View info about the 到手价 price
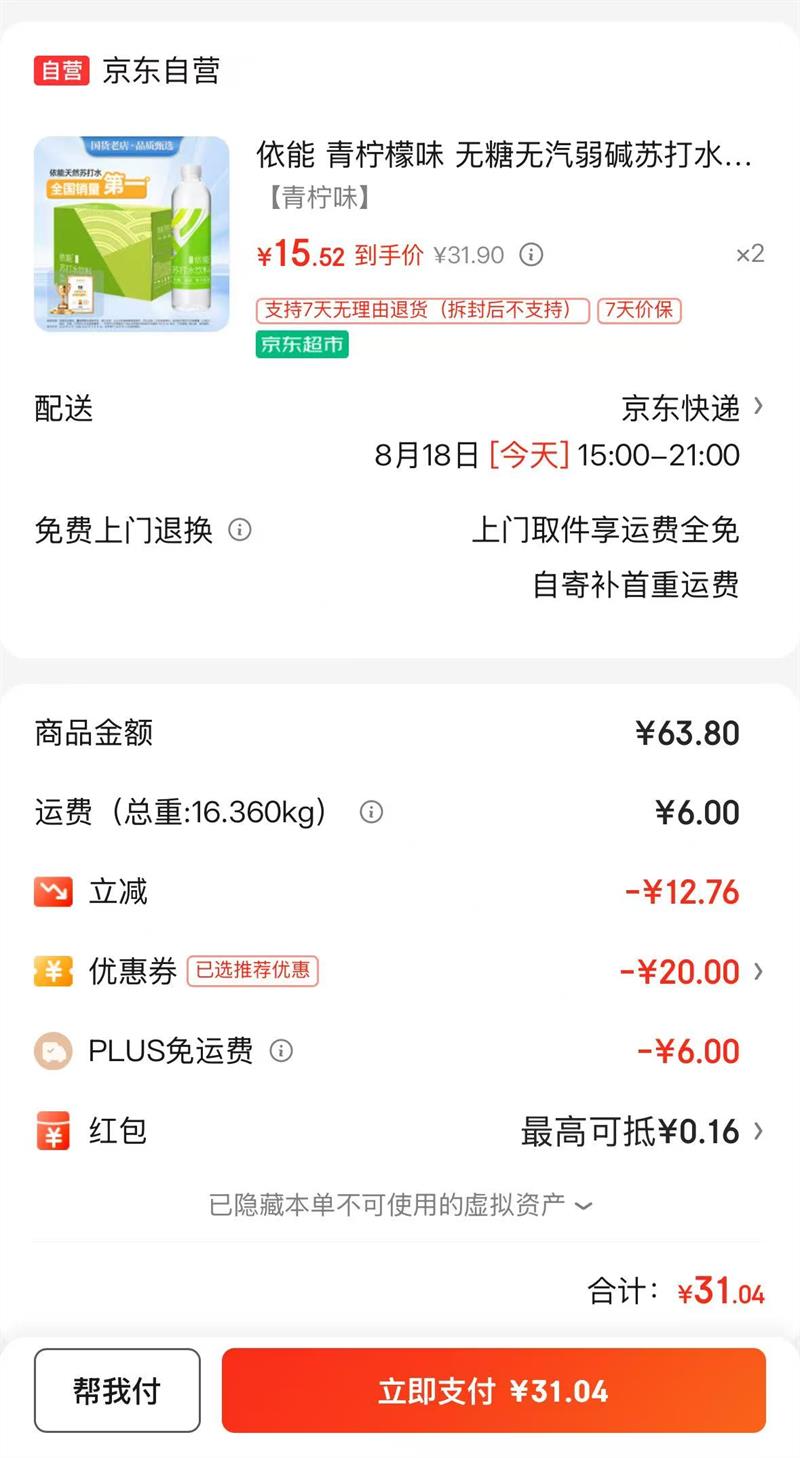Image resolution: width=800 pixels, height=1458 pixels. click(x=532, y=255)
